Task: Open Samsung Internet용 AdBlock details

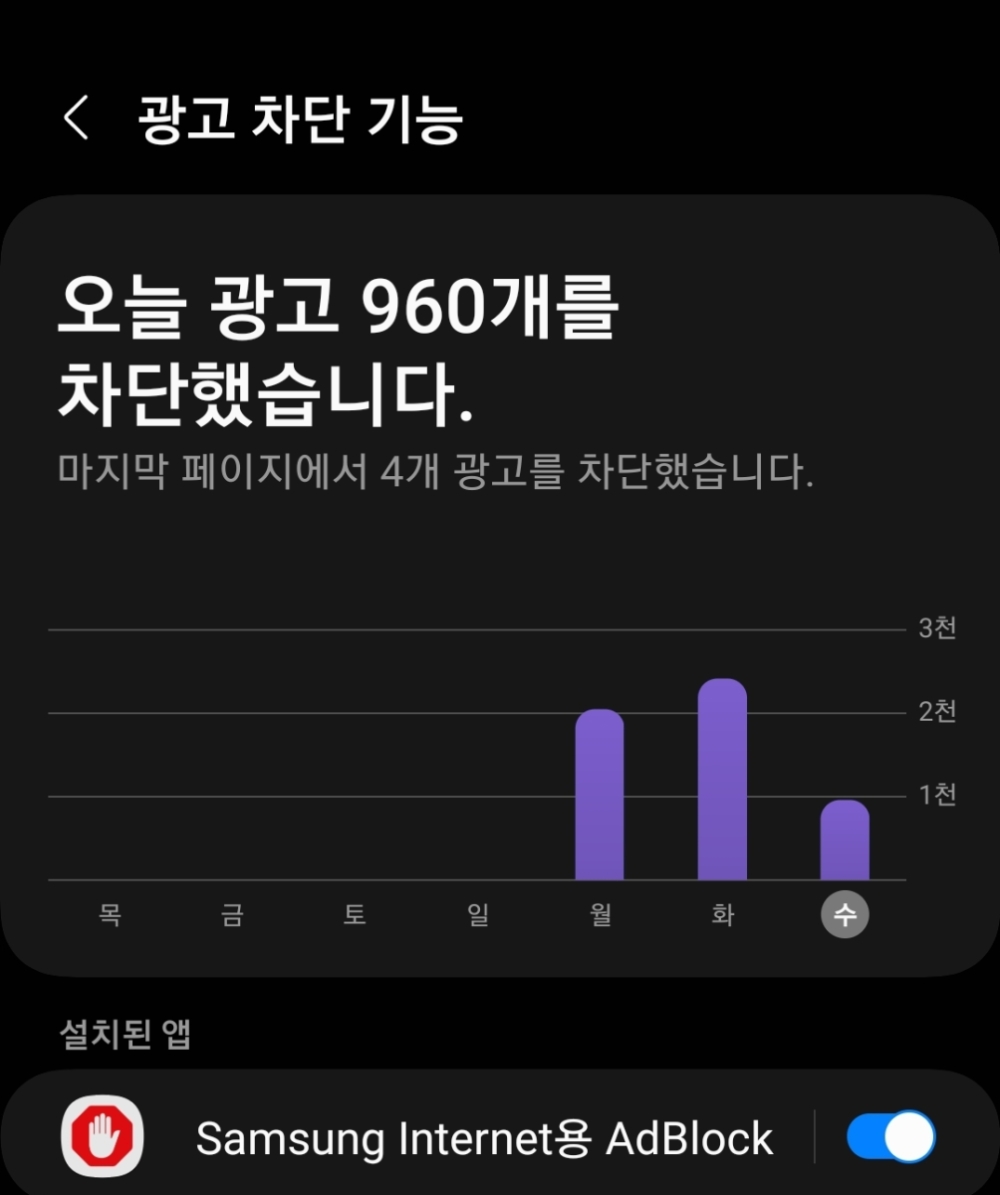Action: coord(483,1138)
